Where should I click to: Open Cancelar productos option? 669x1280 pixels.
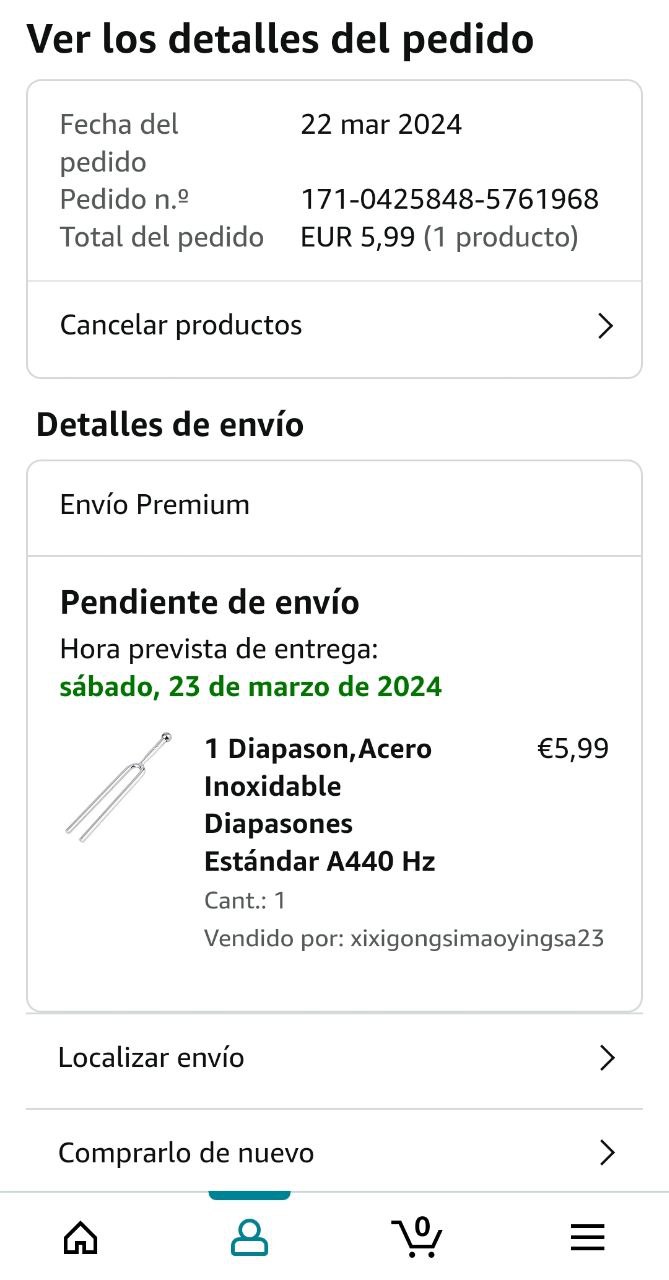[334, 326]
